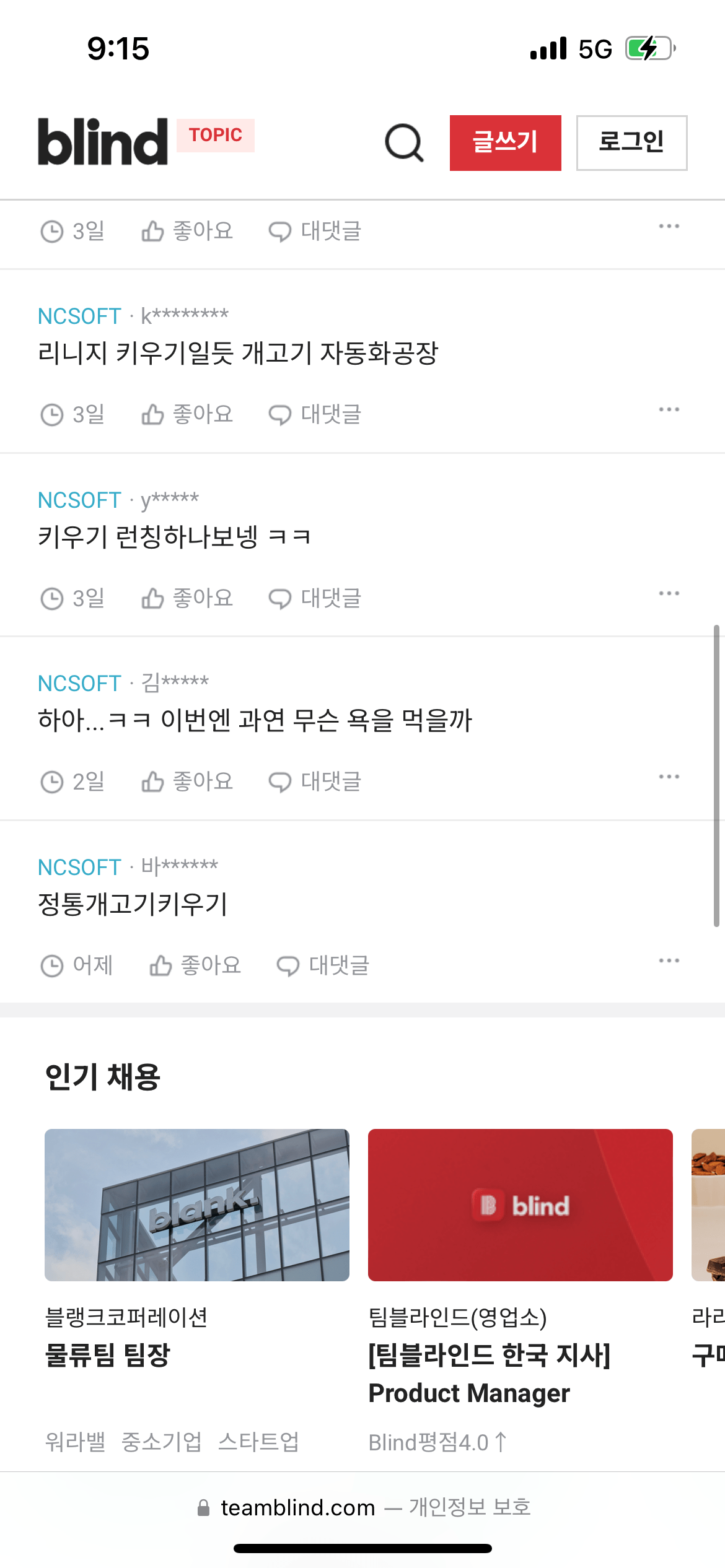
Task: Open overflow menu on '정통개고기키우기' post
Action: pyautogui.click(x=669, y=961)
